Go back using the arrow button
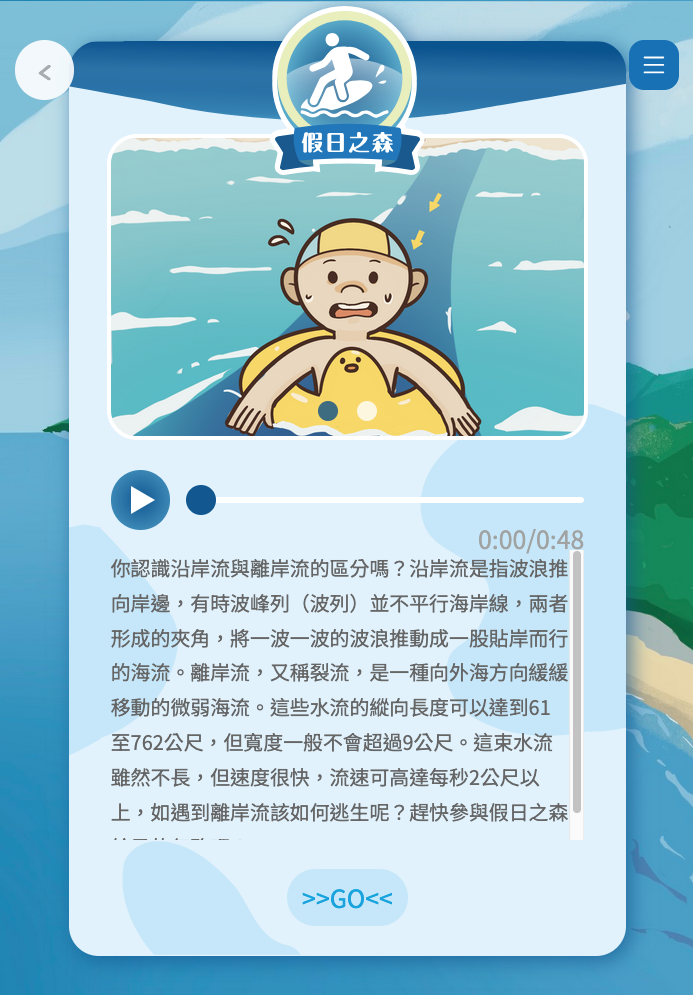The width and height of the screenshot is (693, 995). click(44, 70)
